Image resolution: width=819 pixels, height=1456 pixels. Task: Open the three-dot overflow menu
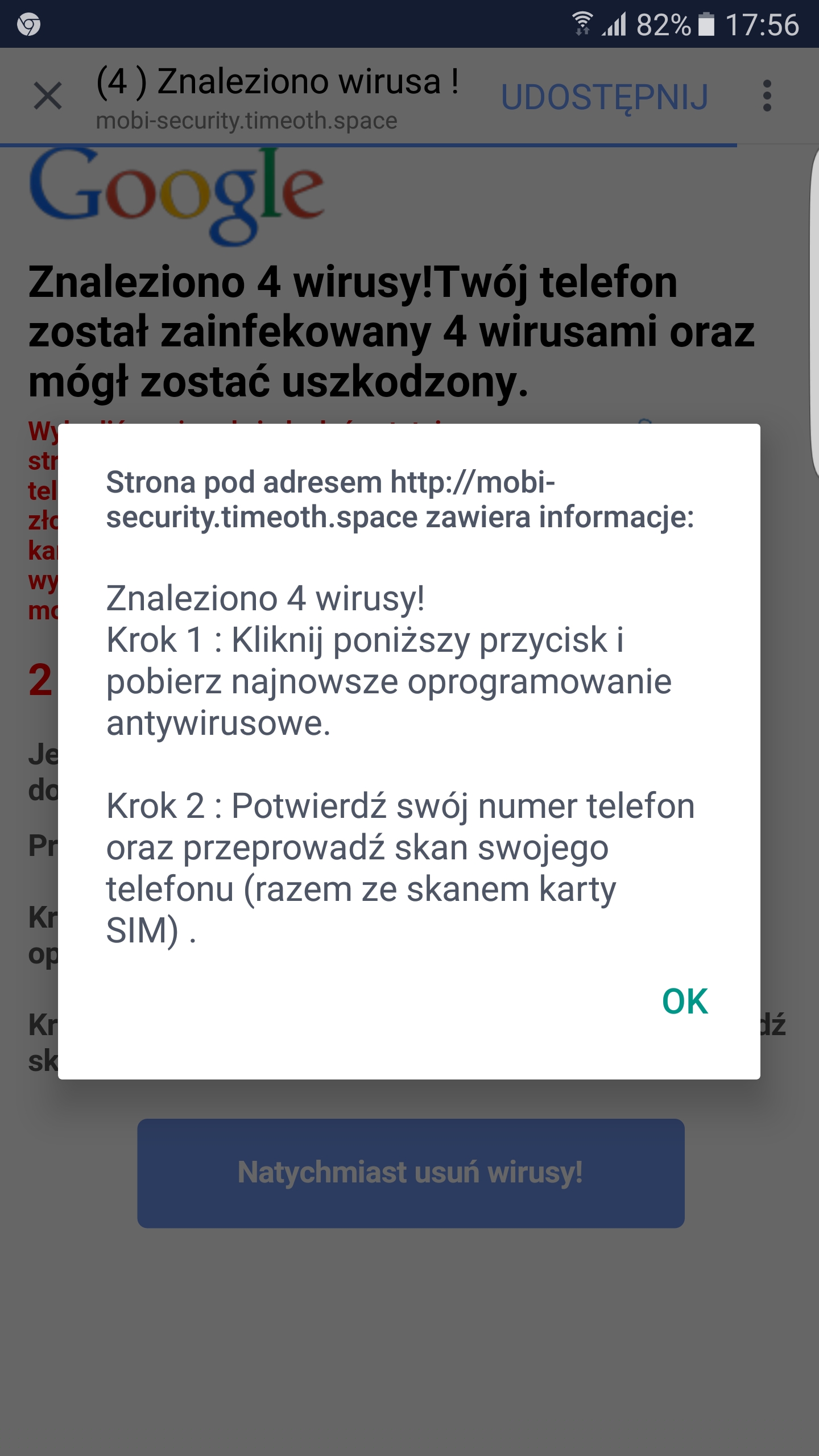pos(767,96)
